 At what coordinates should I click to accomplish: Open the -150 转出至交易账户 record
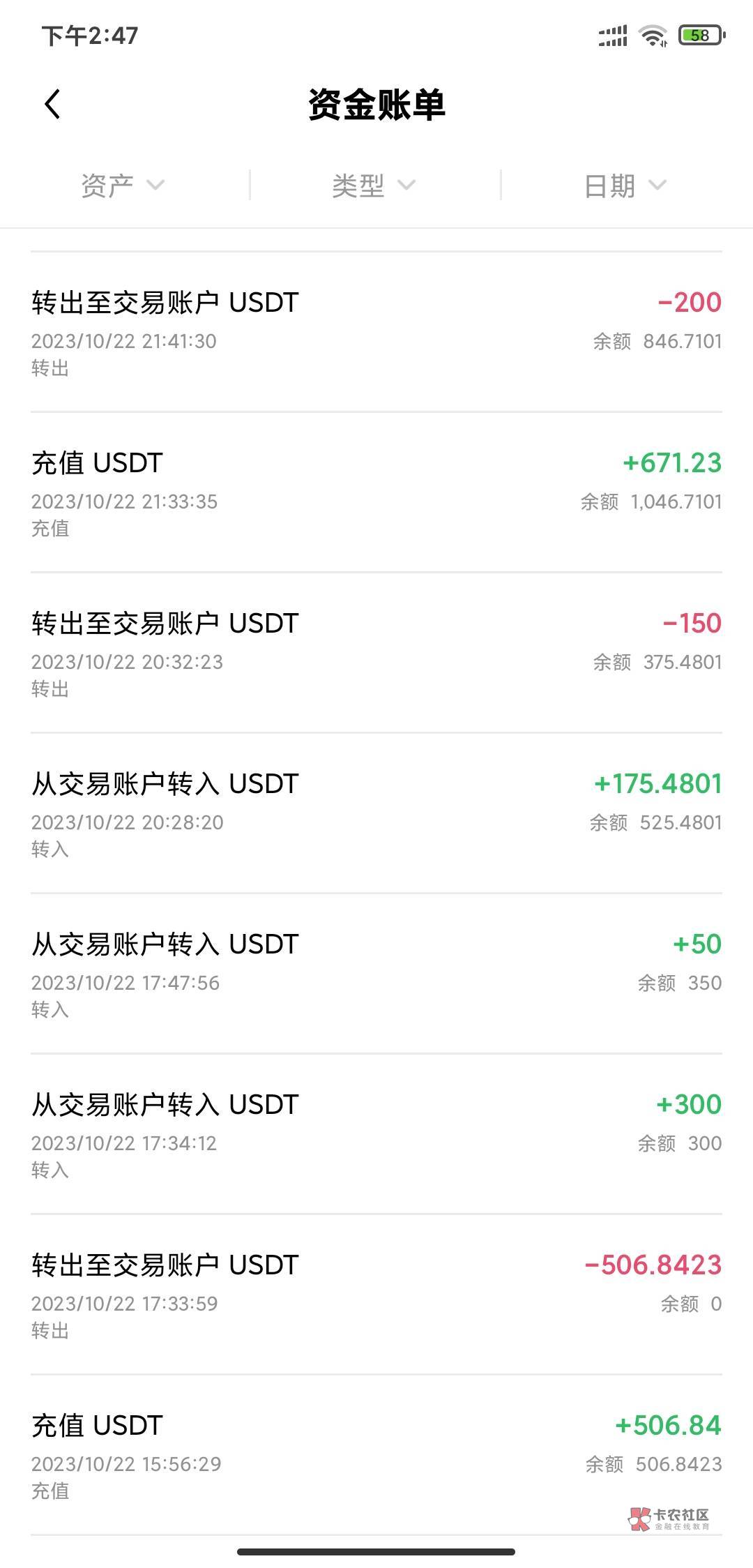(x=376, y=653)
